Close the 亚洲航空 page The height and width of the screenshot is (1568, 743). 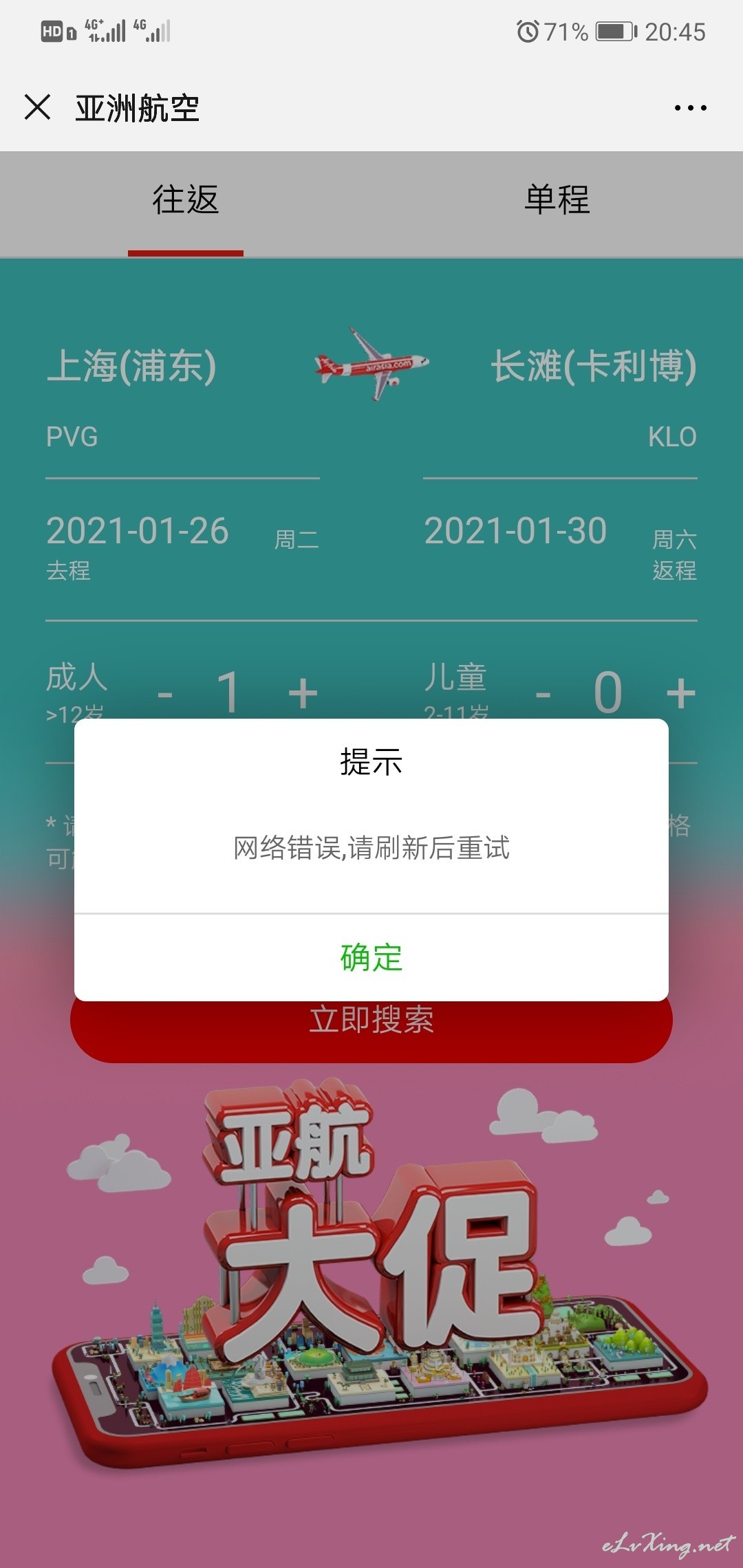(x=37, y=107)
